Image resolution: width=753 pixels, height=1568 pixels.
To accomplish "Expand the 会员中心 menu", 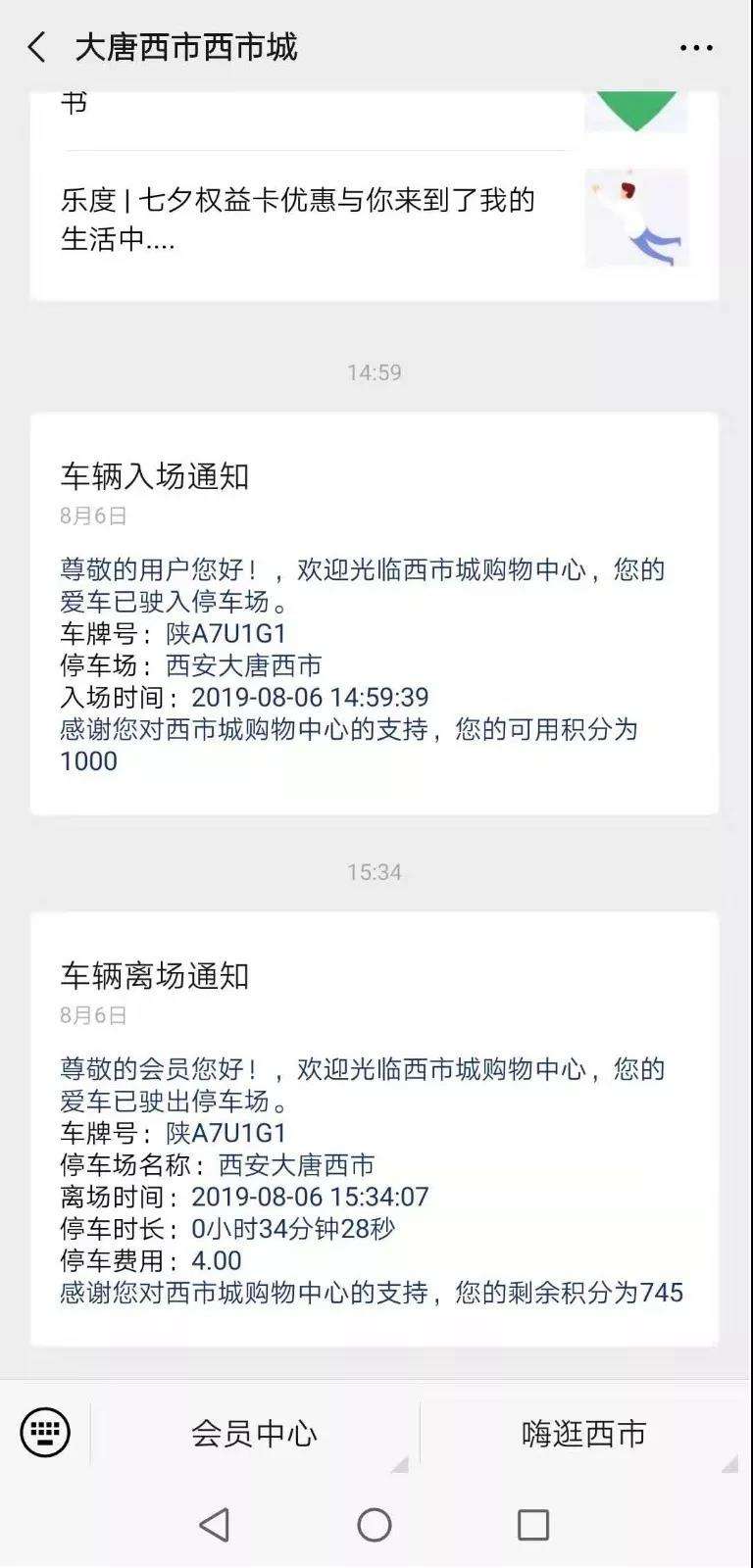I will click(x=254, y=1434).
